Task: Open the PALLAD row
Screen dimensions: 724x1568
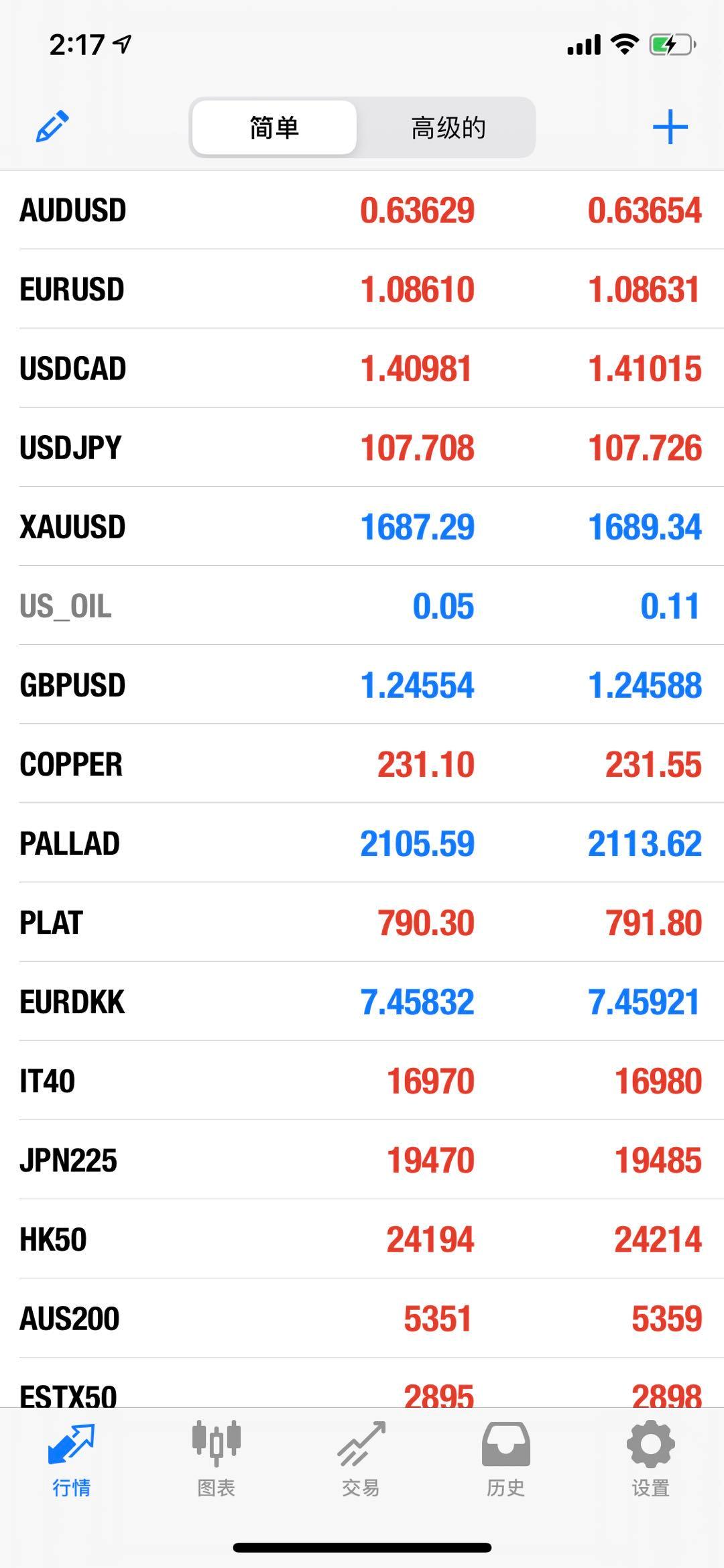Action: (x=362, y=843)
